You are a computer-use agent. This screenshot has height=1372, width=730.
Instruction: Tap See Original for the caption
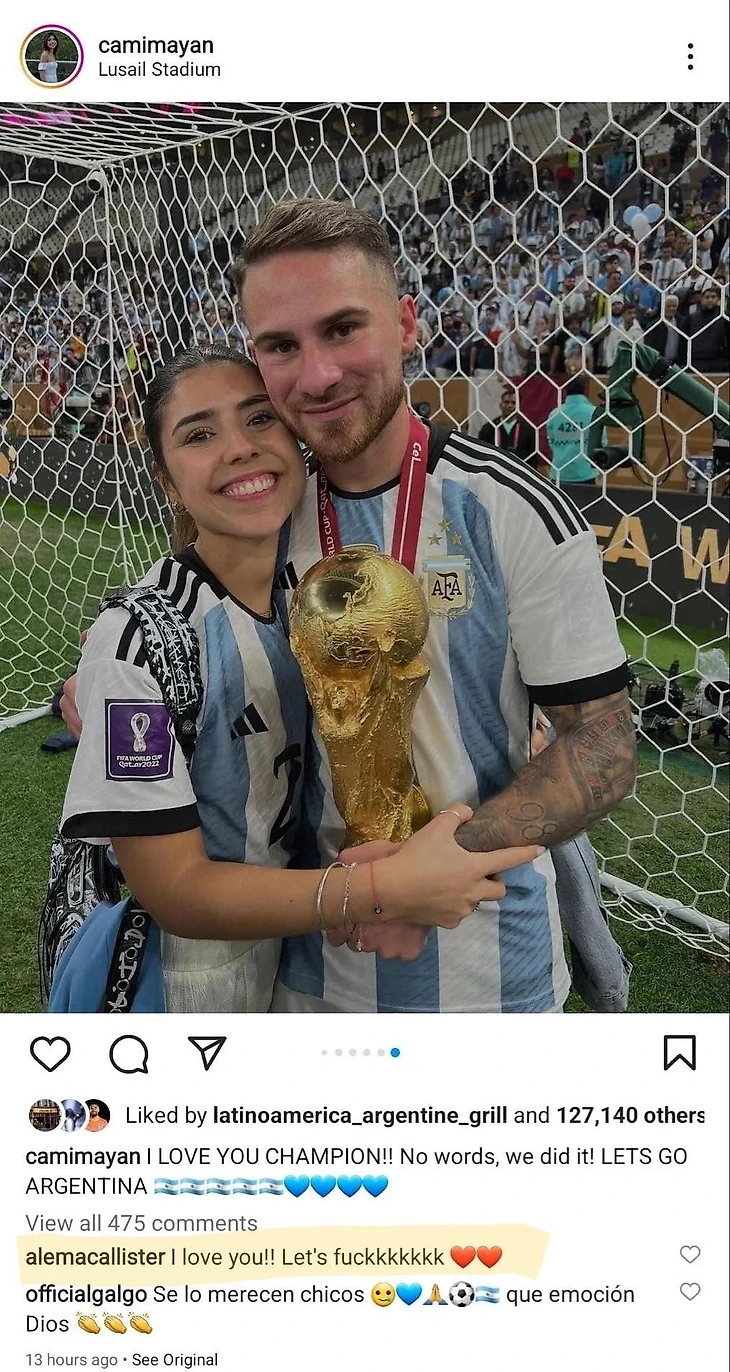tap(175, 1360)
